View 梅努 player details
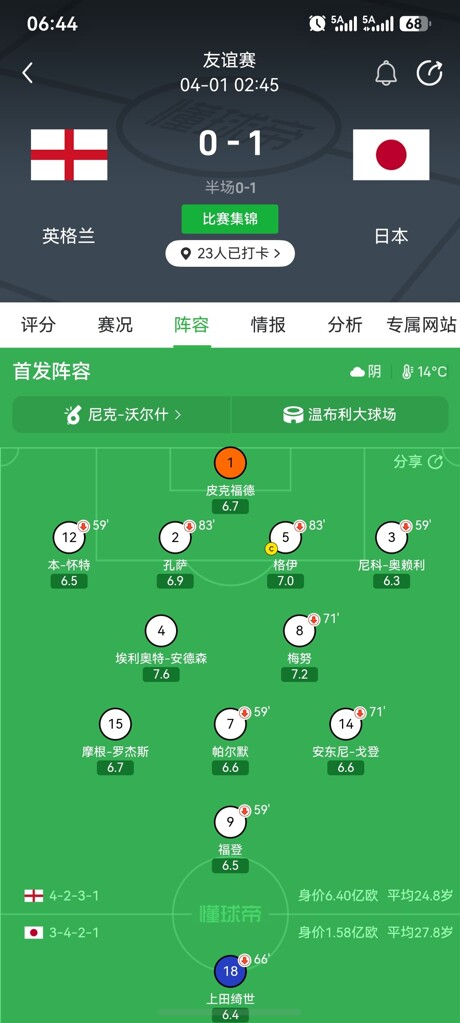Screen dimensions: 460x1023 [299, 649]
